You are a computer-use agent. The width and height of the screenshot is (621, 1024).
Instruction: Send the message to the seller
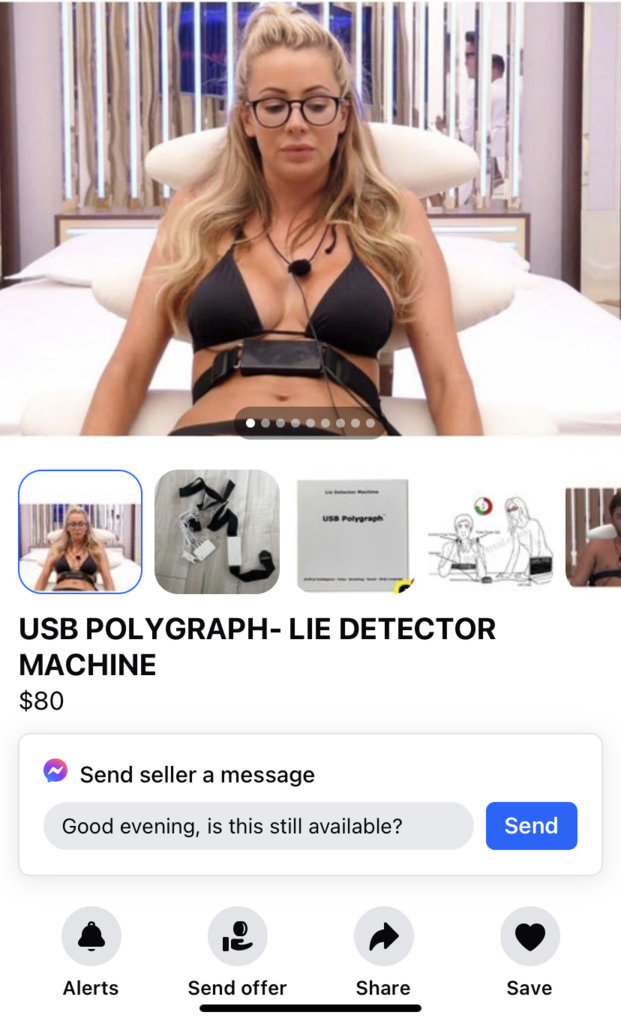[x=531, y=826]
